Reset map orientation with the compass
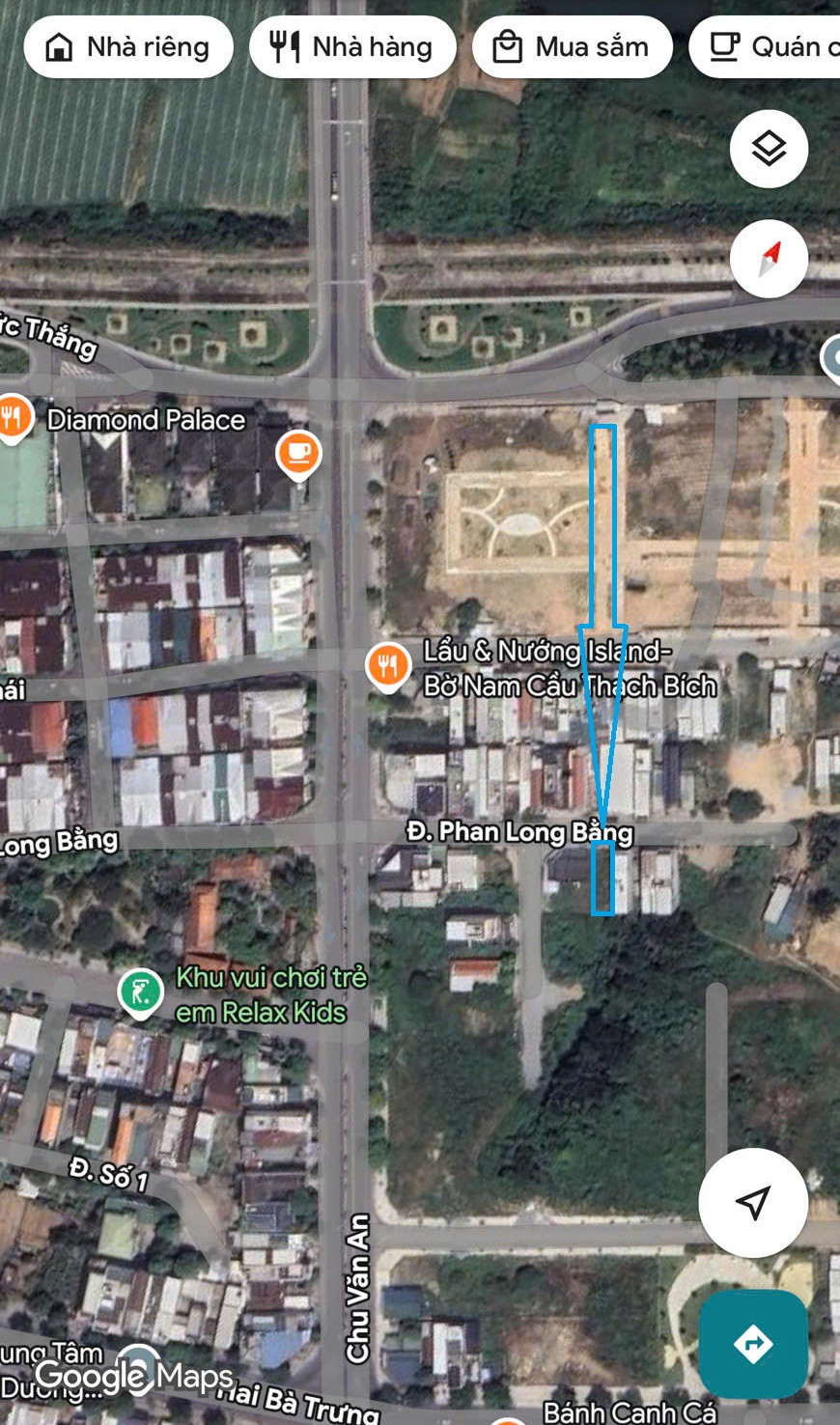The image size is (840, 1425). [x=769, y=259]
